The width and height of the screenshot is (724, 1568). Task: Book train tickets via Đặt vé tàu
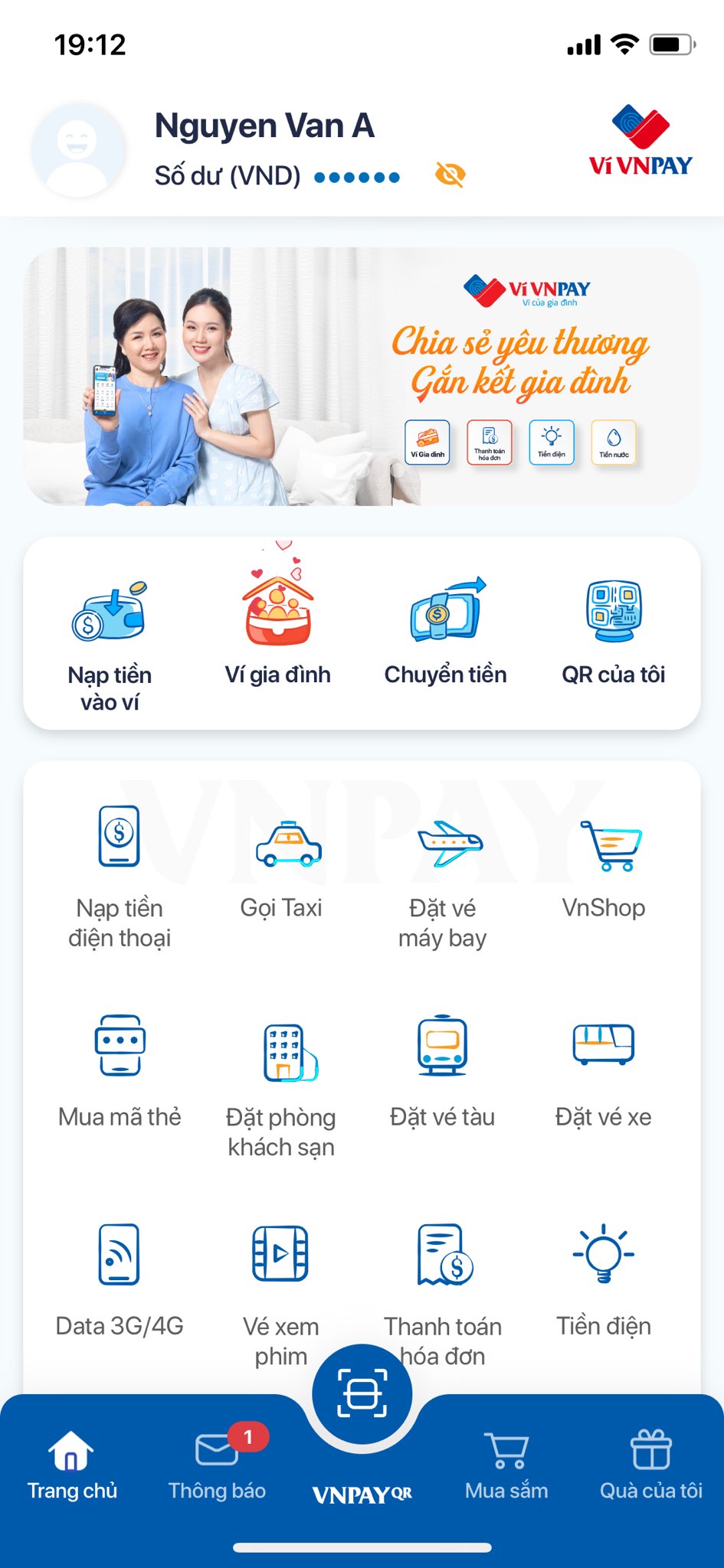click(443, 1072)
